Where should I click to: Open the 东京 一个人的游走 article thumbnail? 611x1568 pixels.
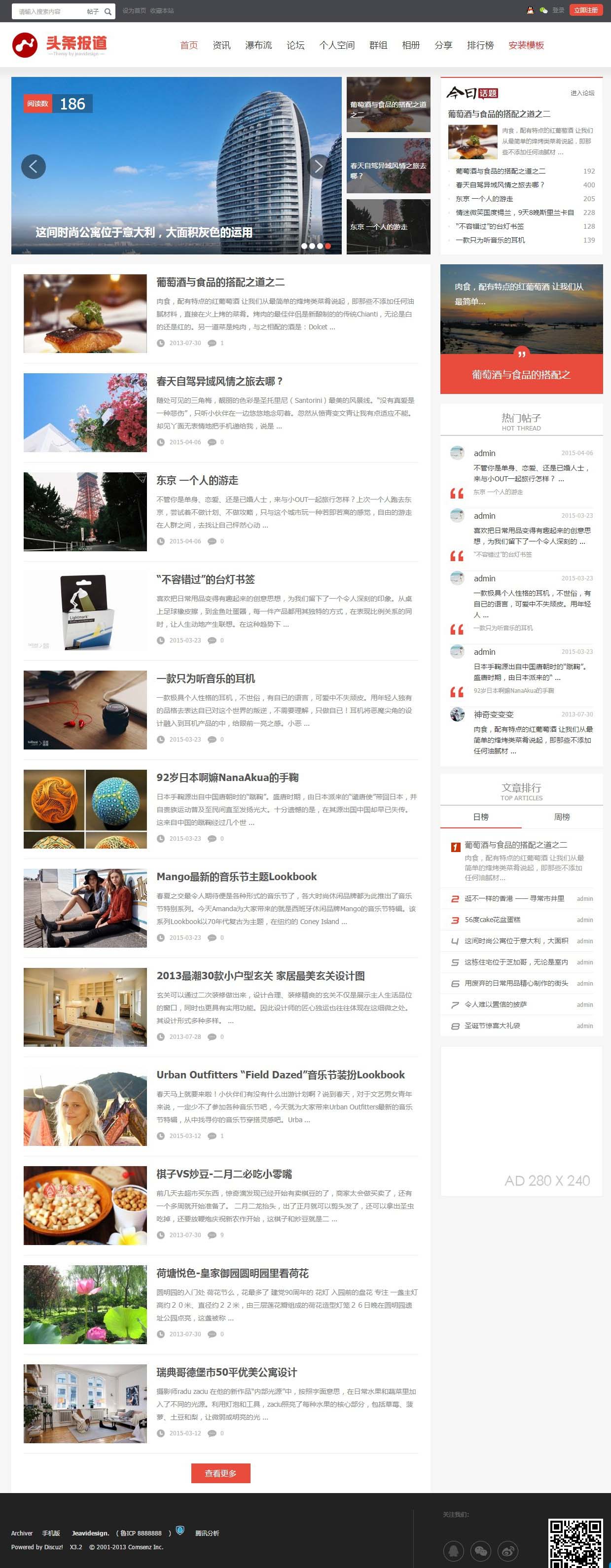[85, 511]
